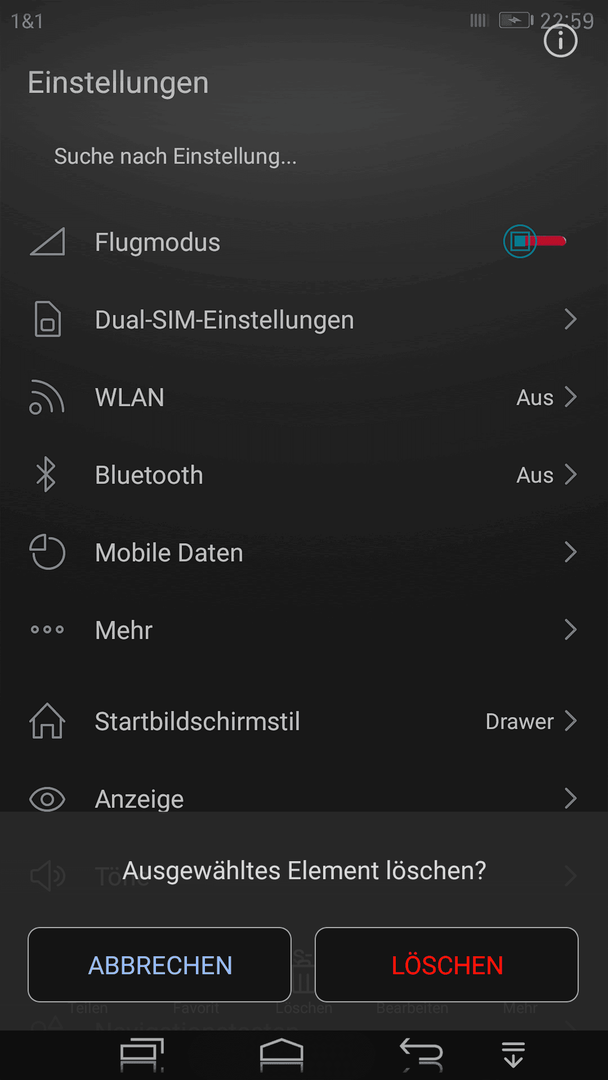
Task: Tap the Suche nach Einstellung field
Action: pyautogui.click(x=304, y=157)
